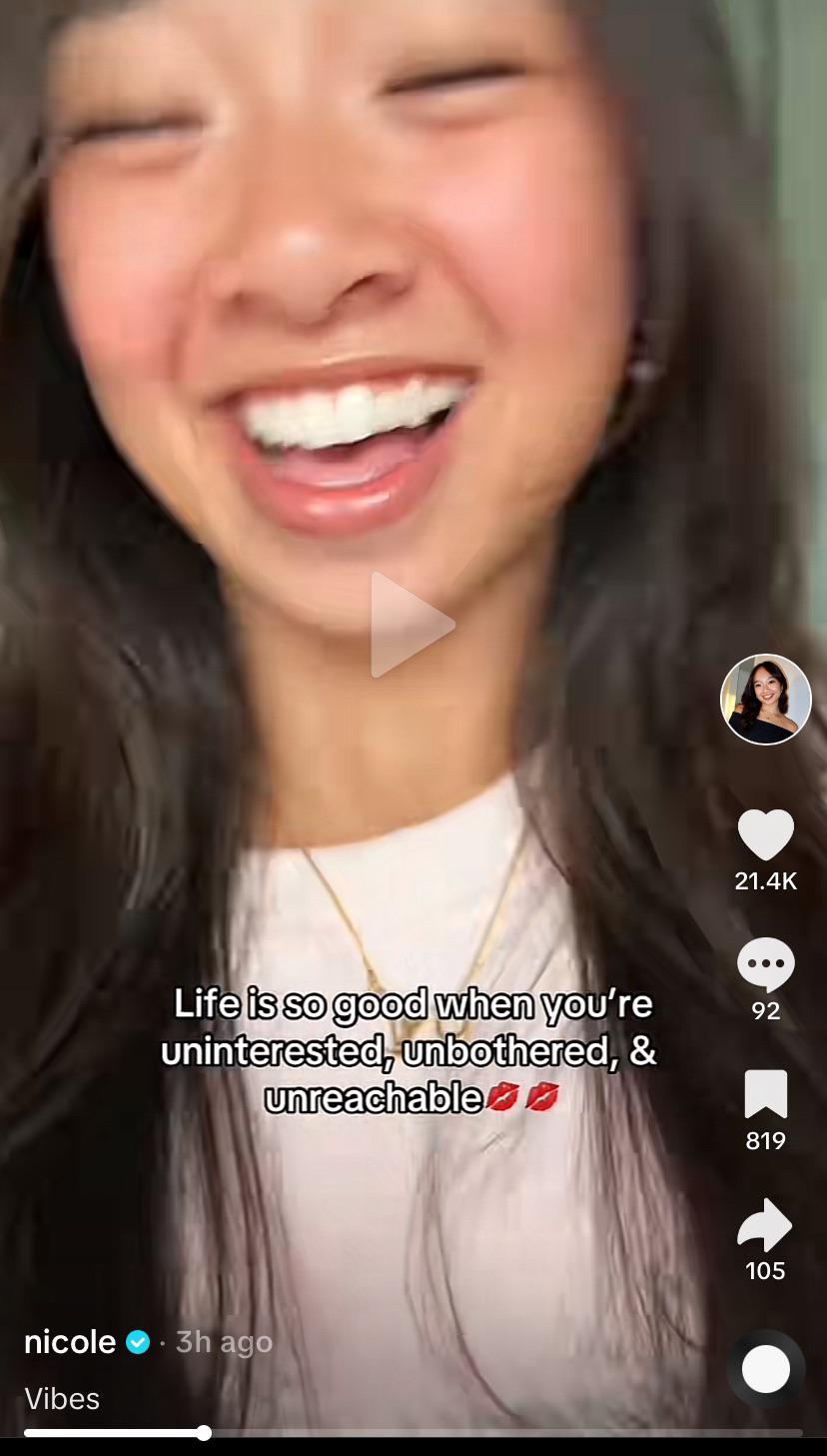Open the spinning sound disc
The height and width of the screenshot is (1456, 827).
pos(765,1369)
